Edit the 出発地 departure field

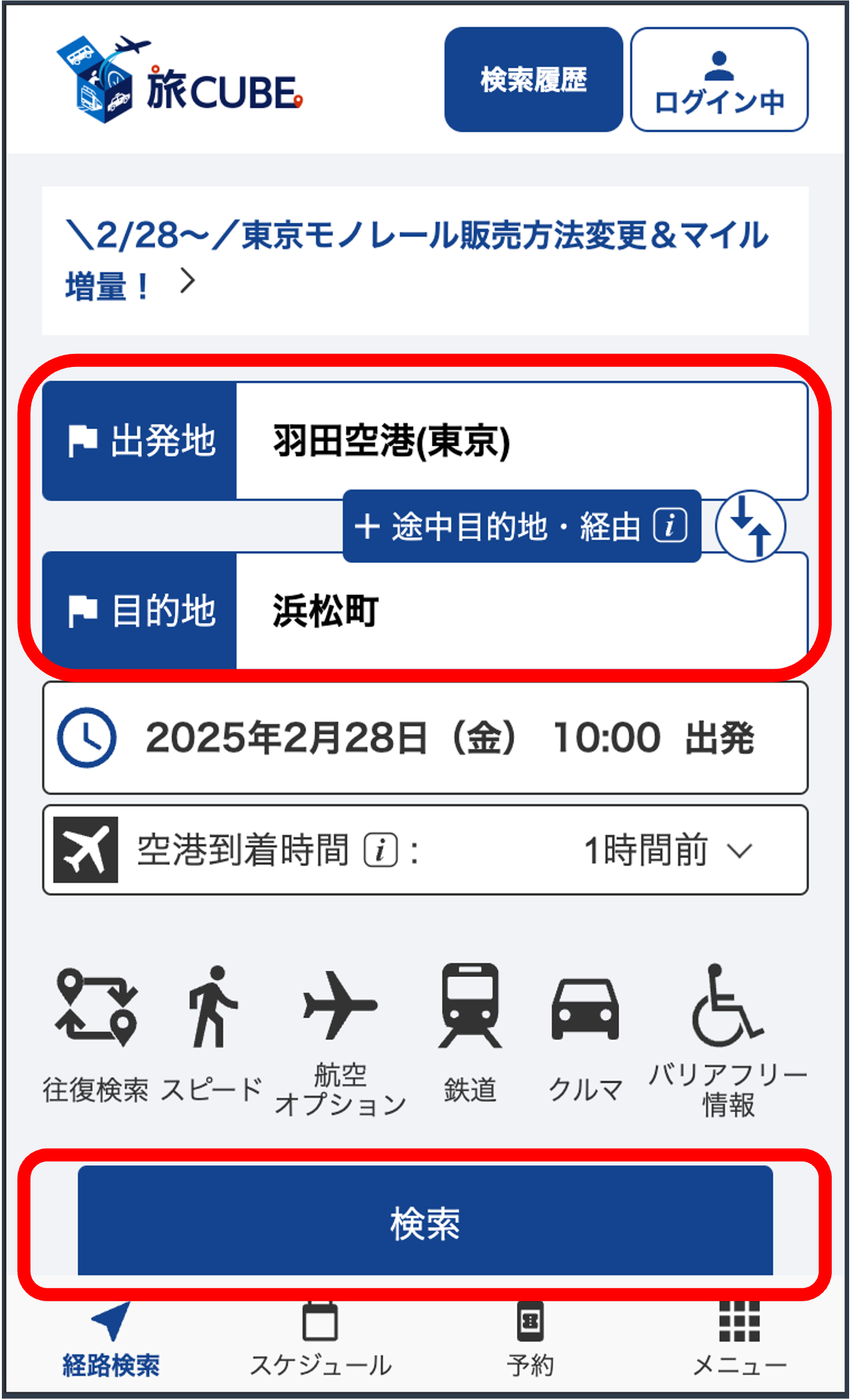(x=521, y=441)
